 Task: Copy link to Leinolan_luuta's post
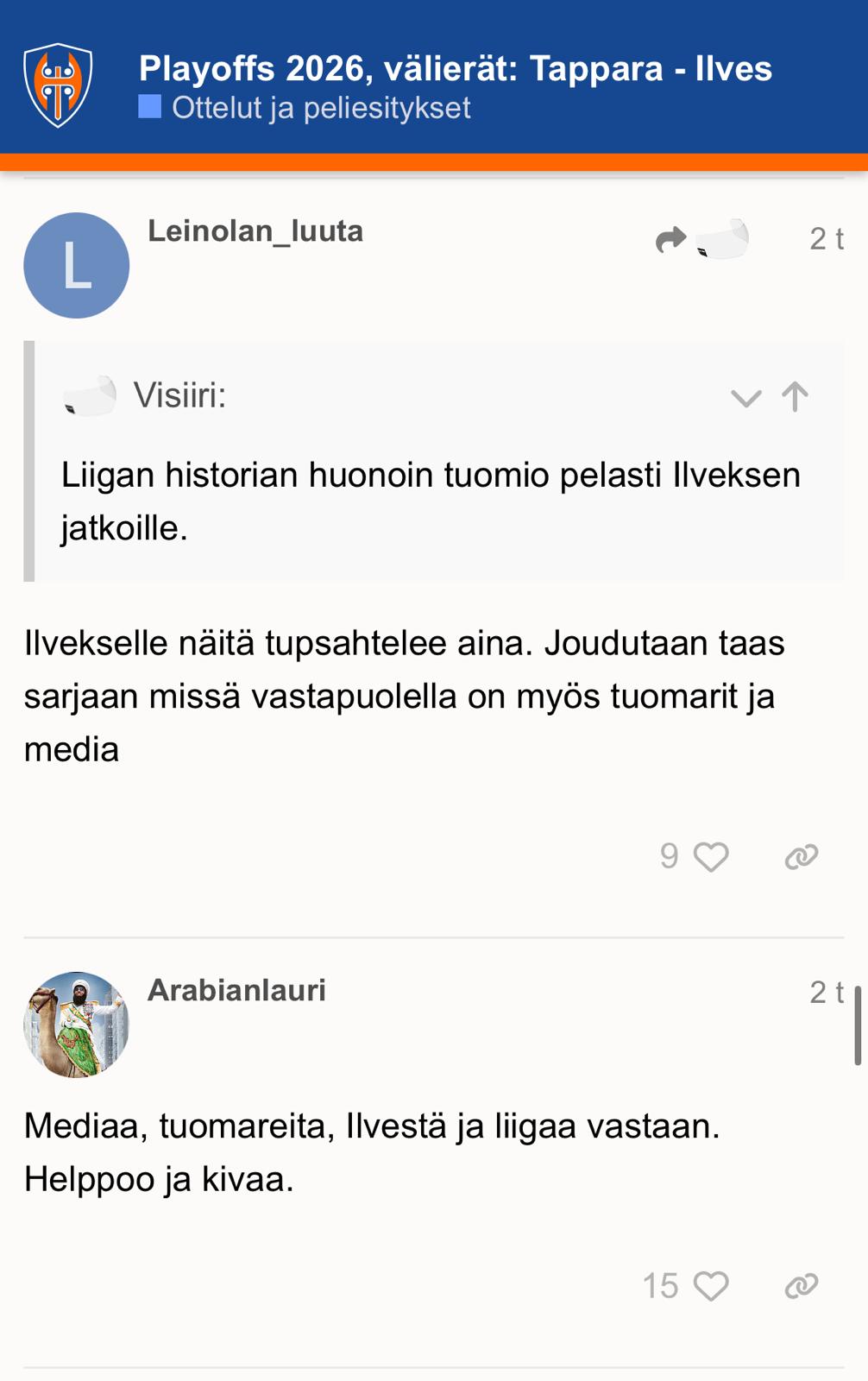click(x=801, y=857)
